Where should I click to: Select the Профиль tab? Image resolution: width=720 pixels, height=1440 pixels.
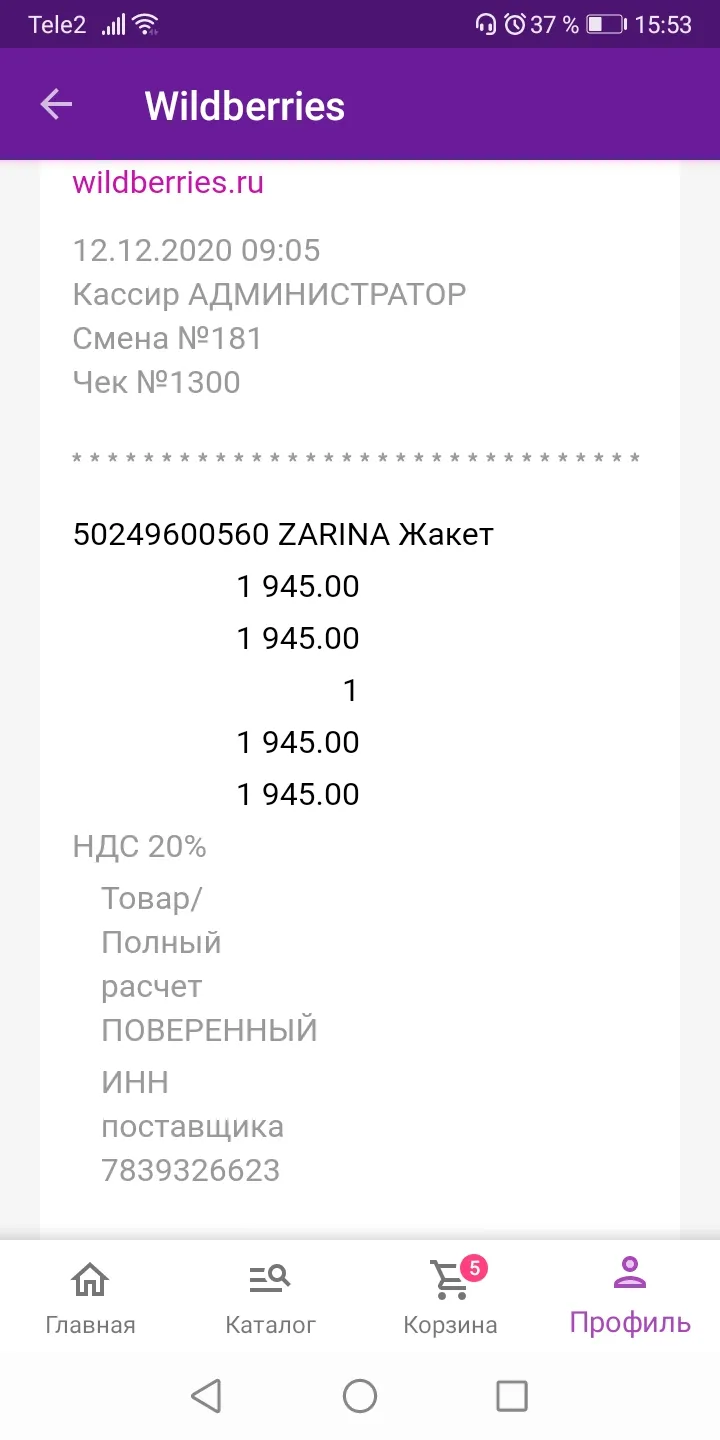(x=630, y=1296)
